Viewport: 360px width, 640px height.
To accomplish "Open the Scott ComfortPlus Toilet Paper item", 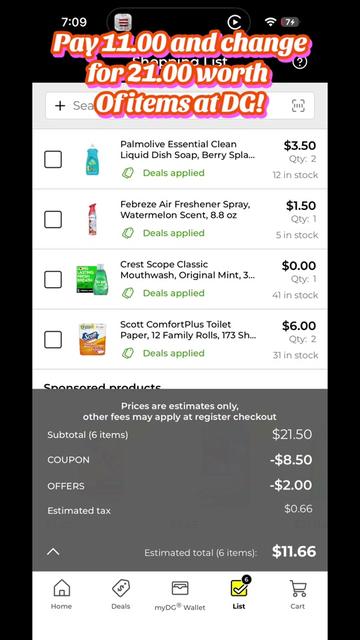I will pos(188,330).
